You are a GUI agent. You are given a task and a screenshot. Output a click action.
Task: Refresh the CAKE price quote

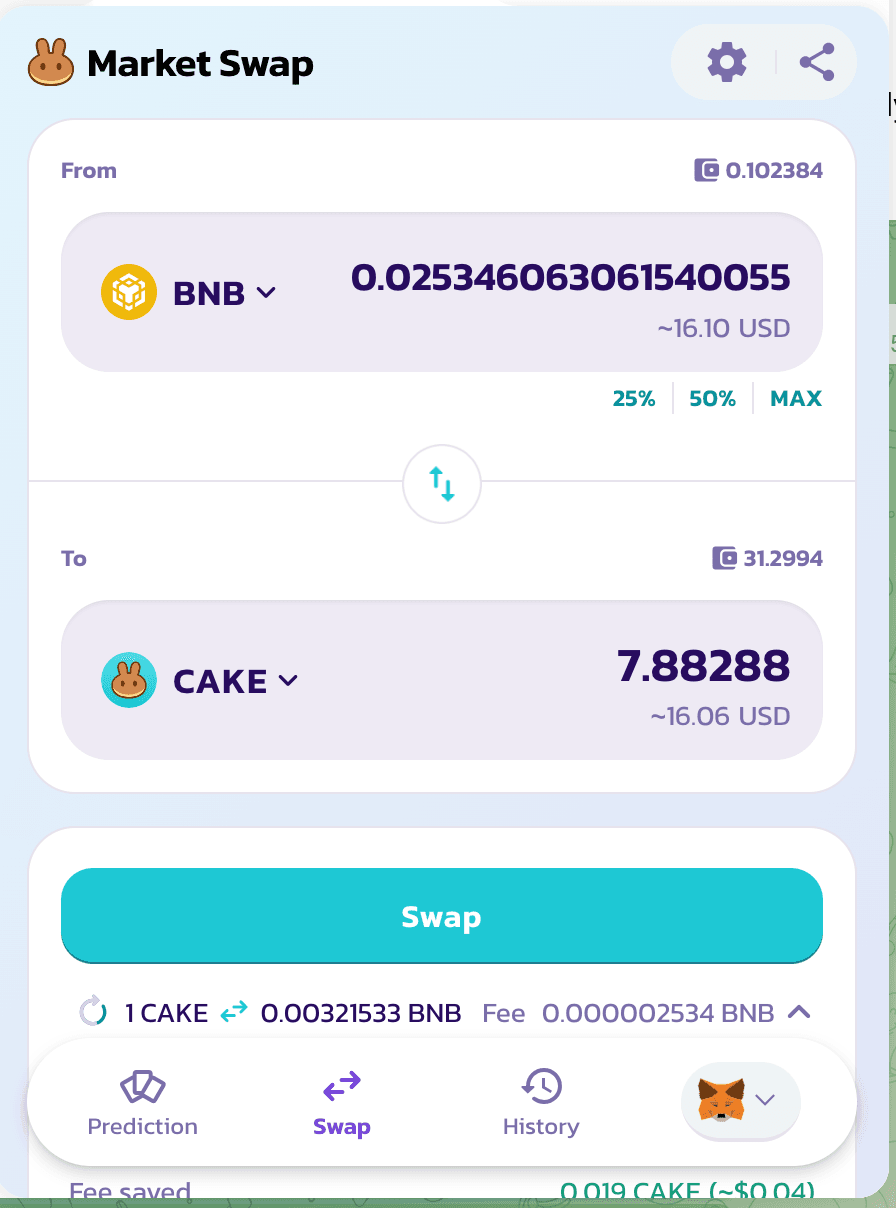point(92,1013)
